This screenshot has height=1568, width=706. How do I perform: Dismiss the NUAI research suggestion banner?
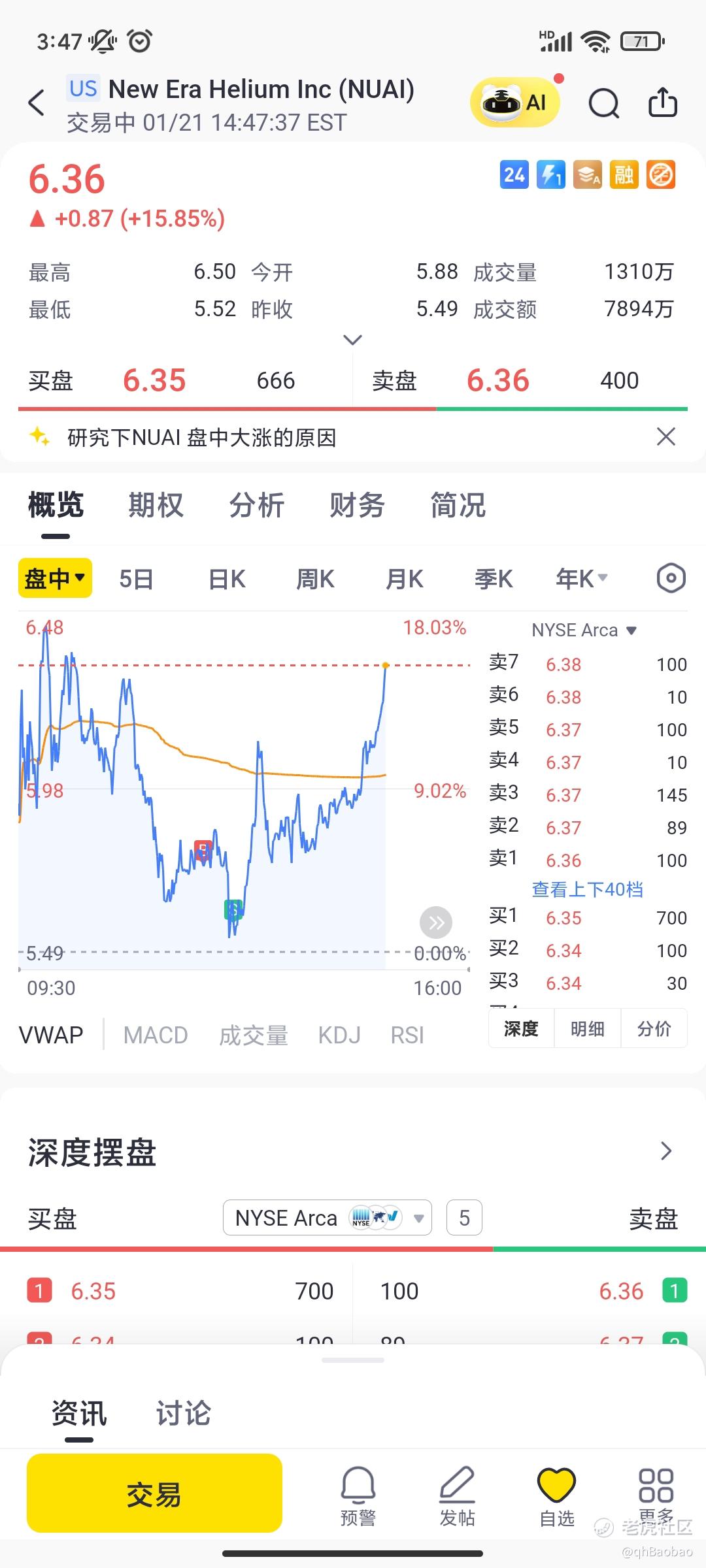click(665, 436)
